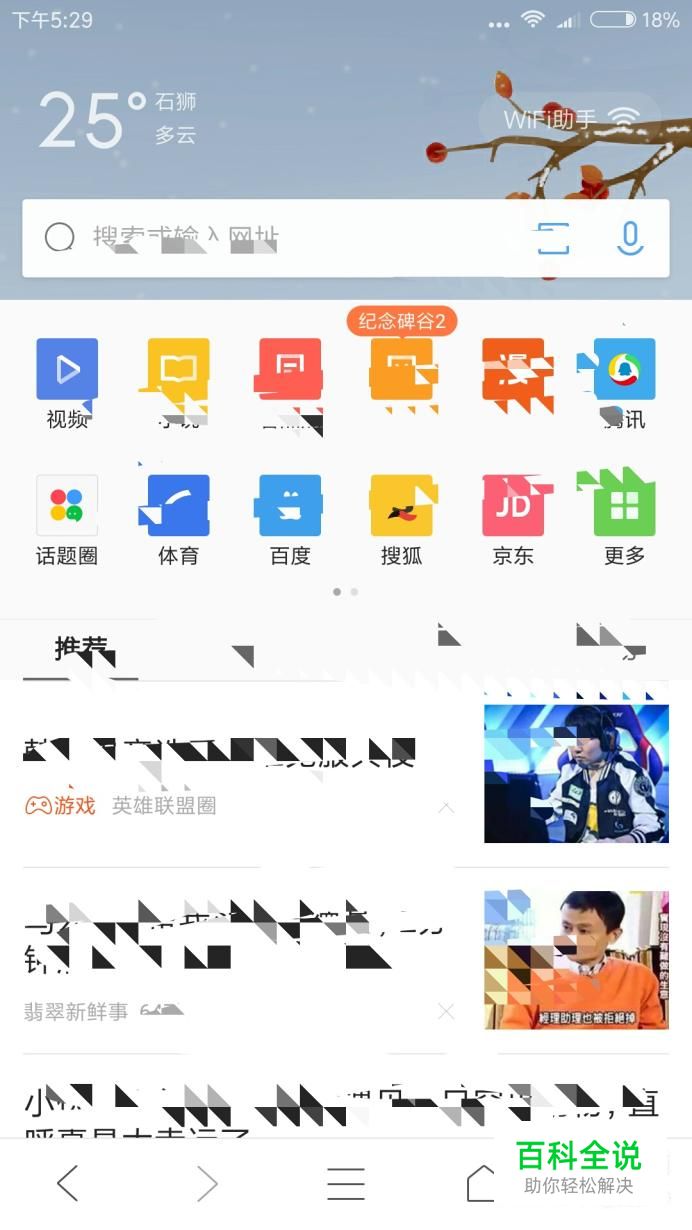Image resolution: width=692 pixels, height=1230 pixels.
Task: Go back with the browser back arrow
Action: [67, 1183]
